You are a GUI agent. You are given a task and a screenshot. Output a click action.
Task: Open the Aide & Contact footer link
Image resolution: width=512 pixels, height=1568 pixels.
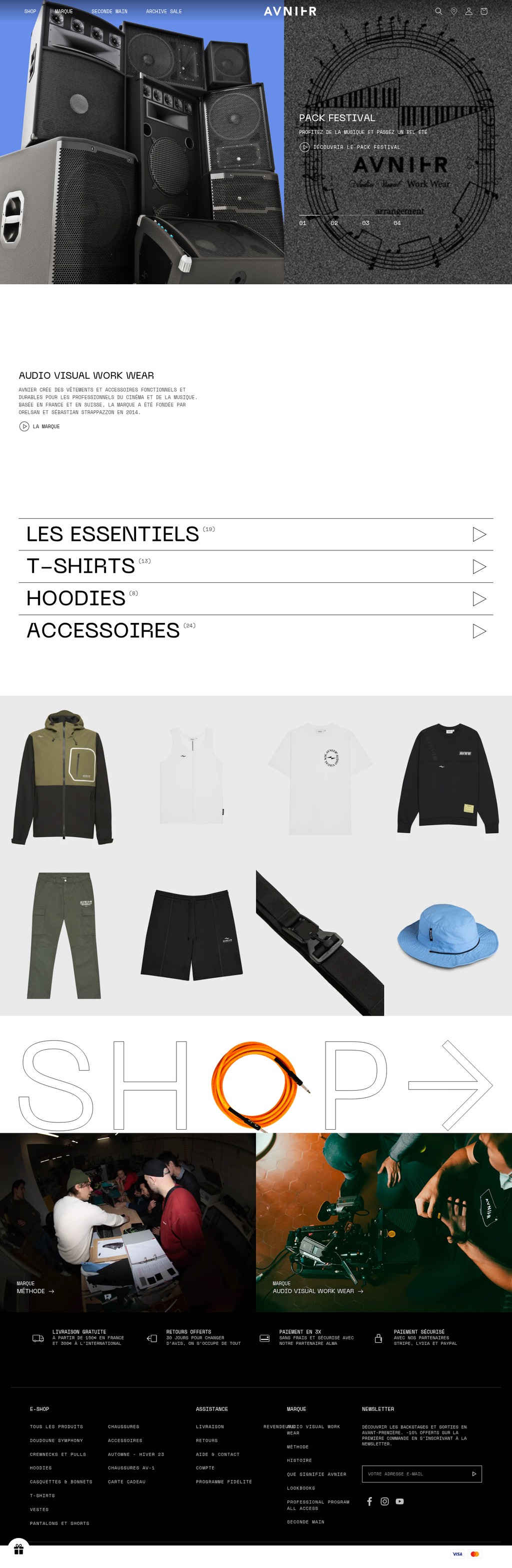217,1454
